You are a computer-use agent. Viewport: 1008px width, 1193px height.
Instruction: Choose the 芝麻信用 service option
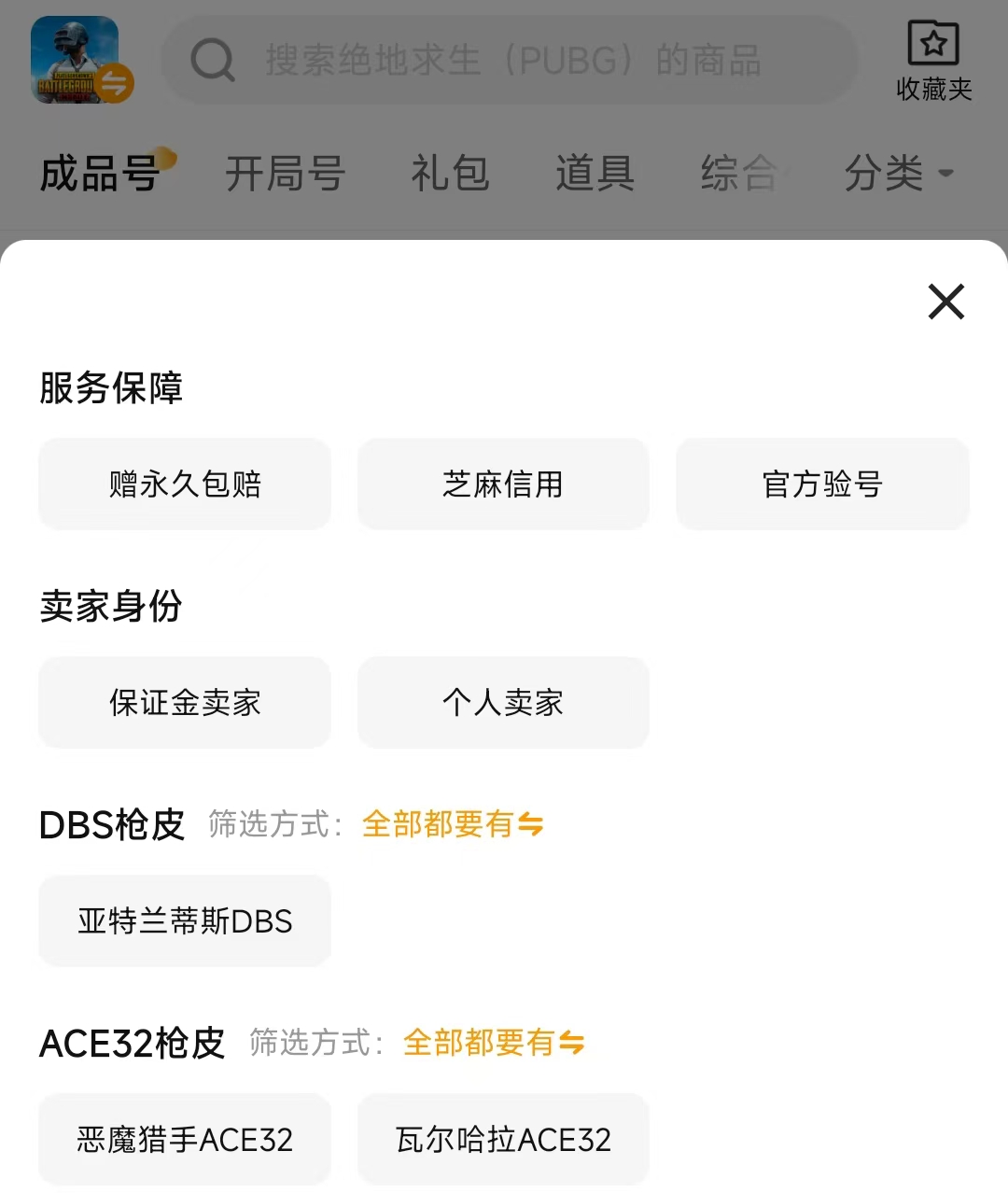[x=503, y=484]
